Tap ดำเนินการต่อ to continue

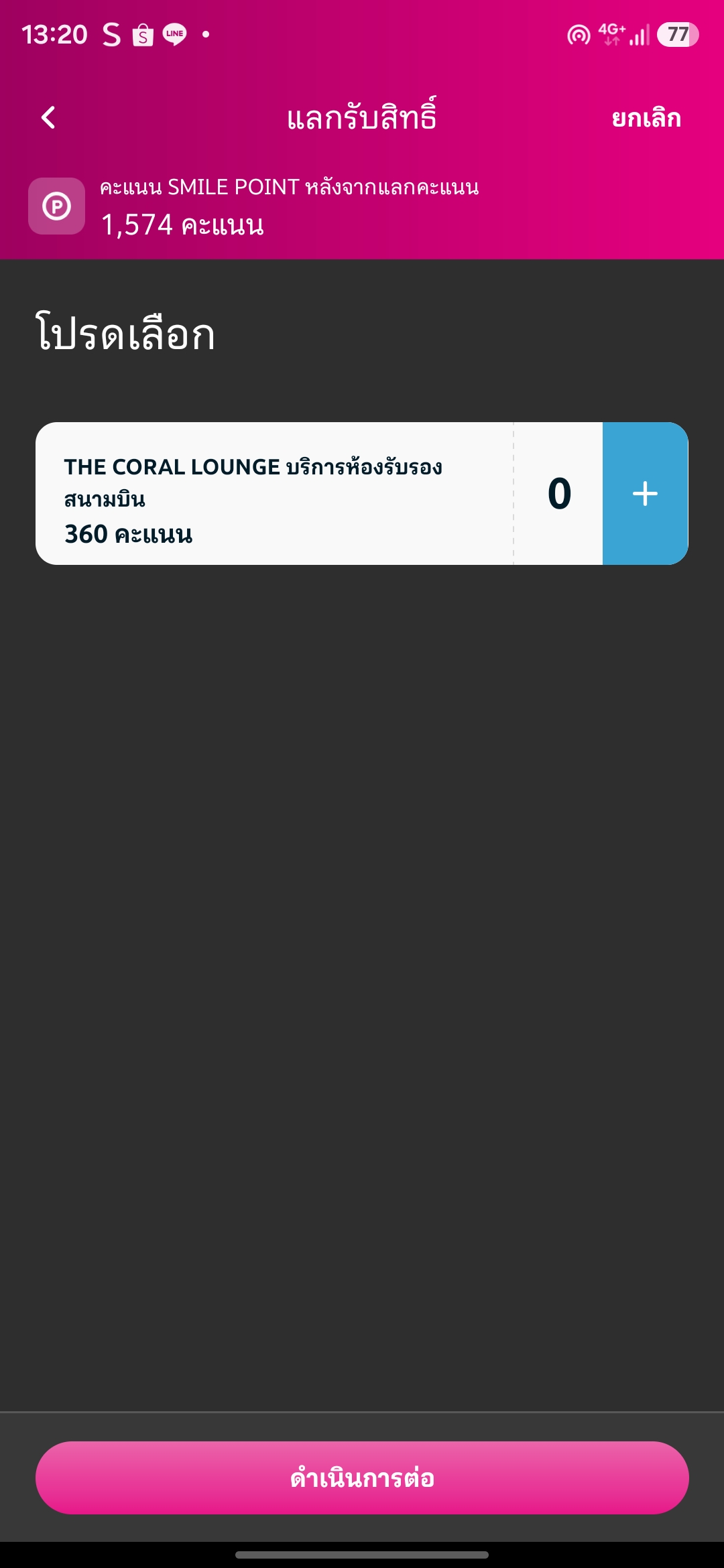(362, 1478)
